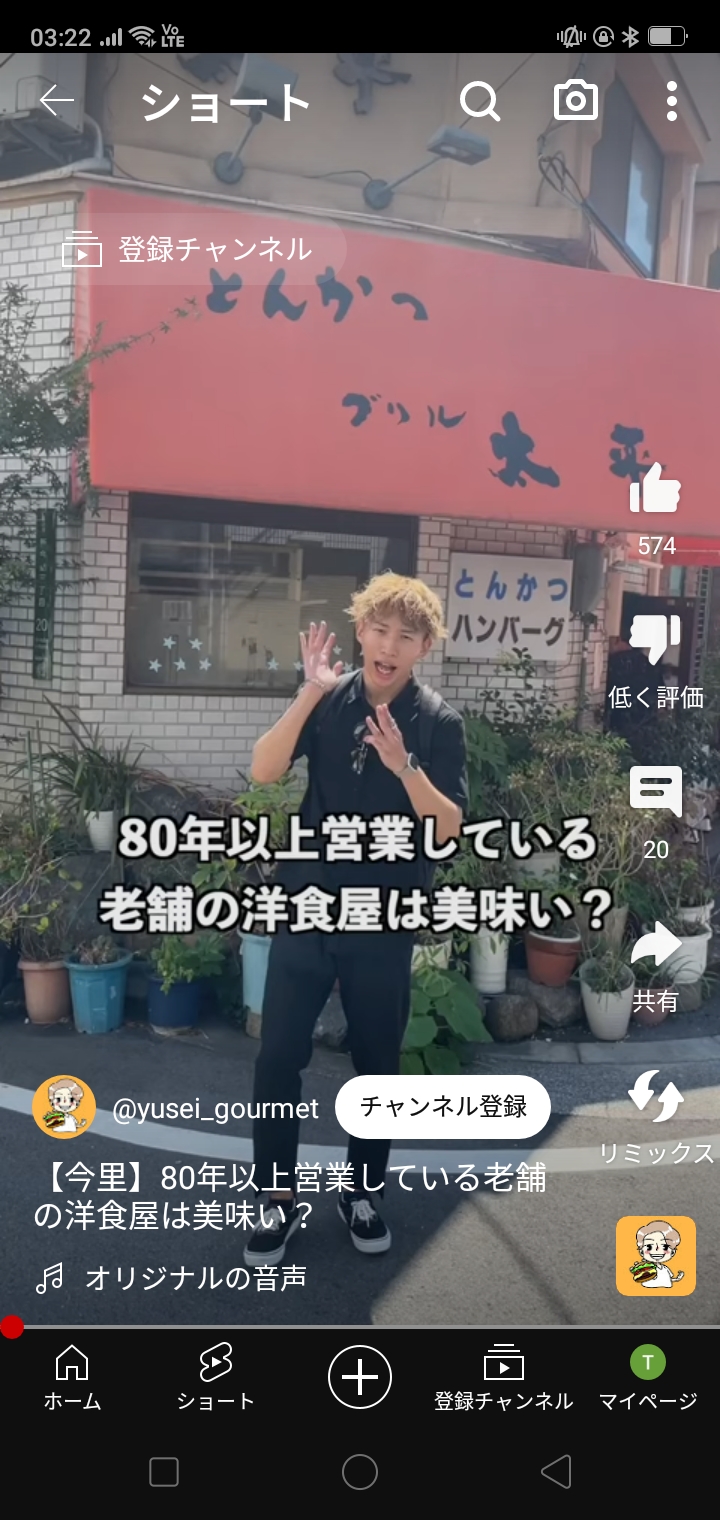720x1520 pixels.
Task: Tap the system back triangle button
Action: [x=556, y=1472]
